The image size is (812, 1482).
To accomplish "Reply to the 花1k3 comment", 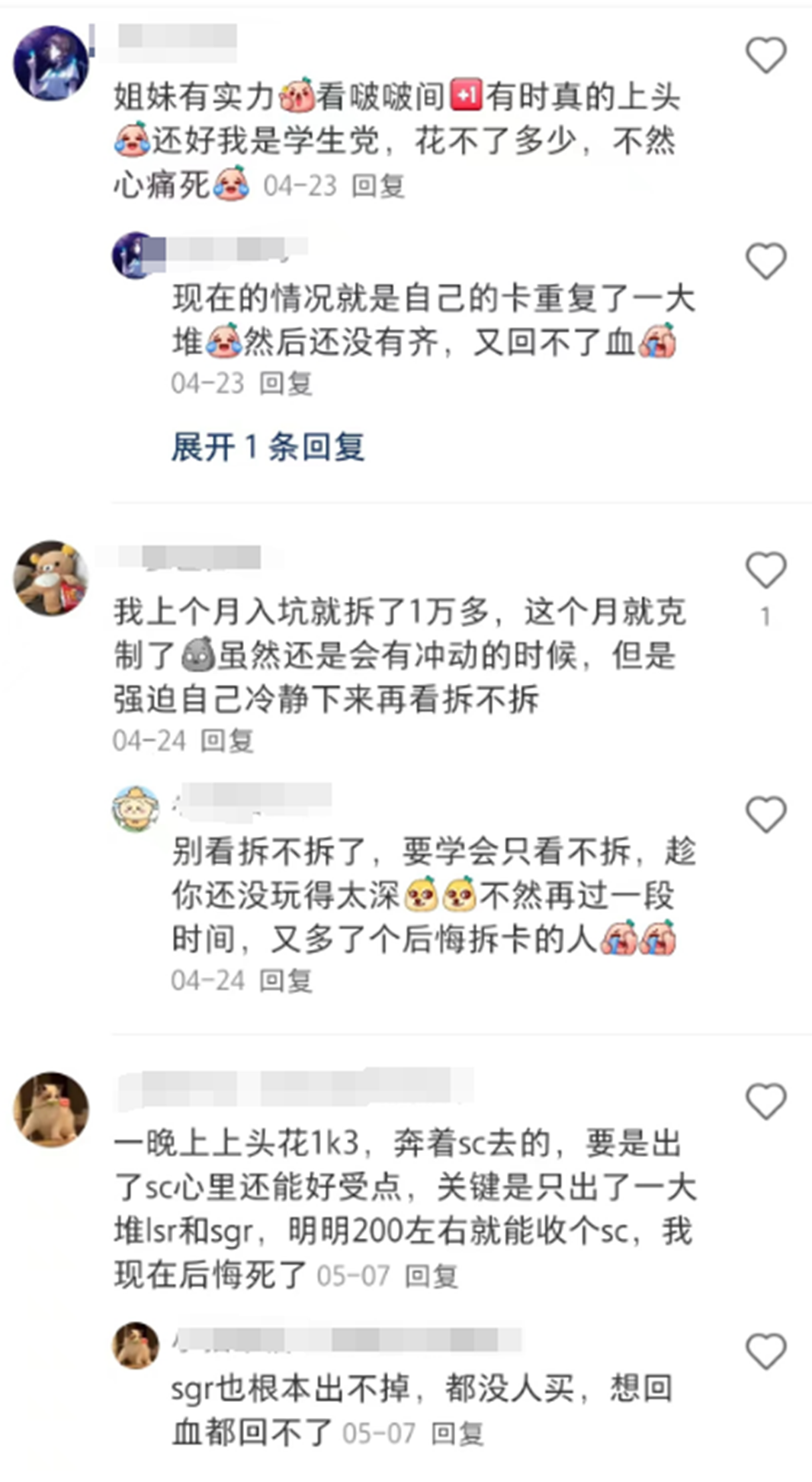I will click(x=431, y=1275).
